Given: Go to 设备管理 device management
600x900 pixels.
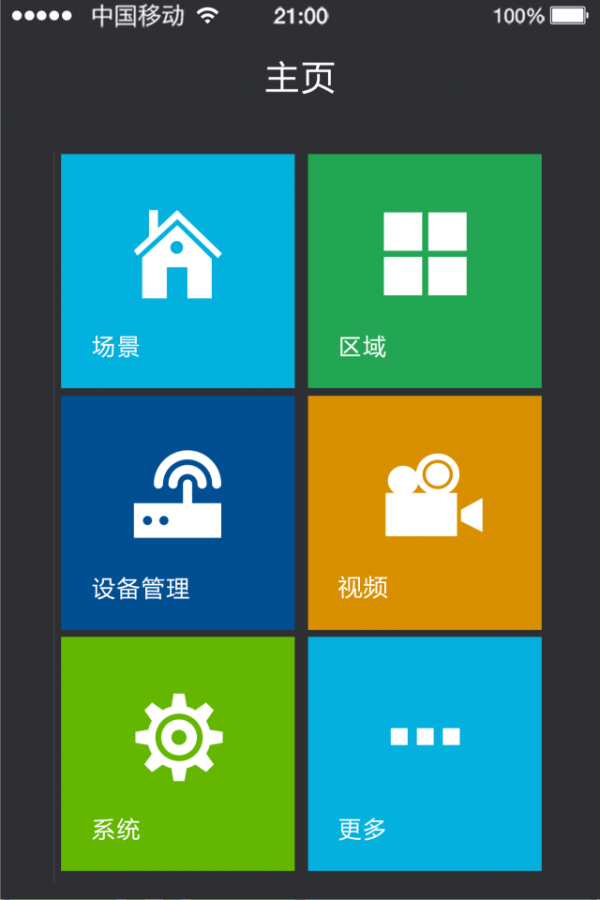Looking at the screenshot, I should click(x=178, y=513).
